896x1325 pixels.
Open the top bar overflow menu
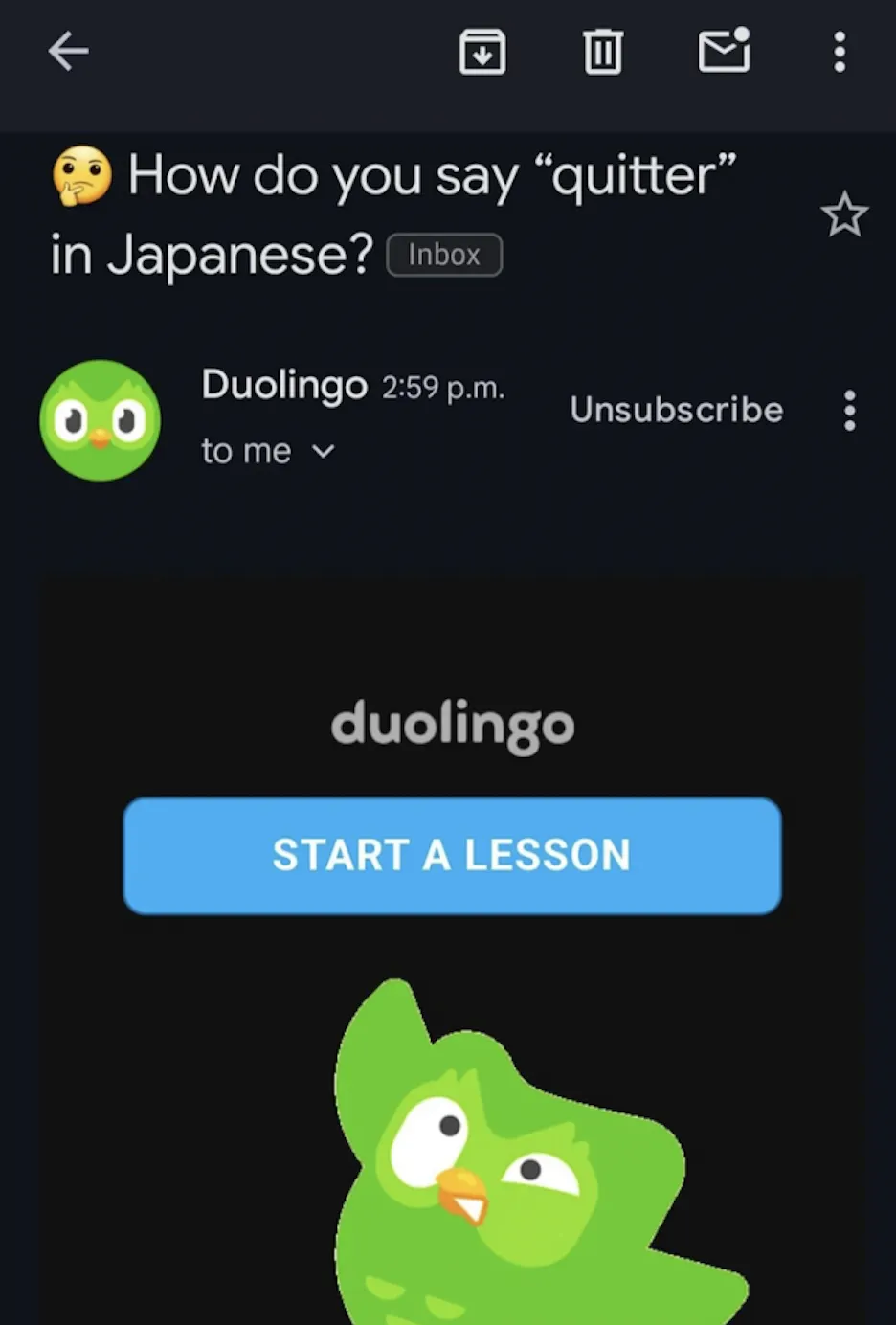click(x=840, y=52)
